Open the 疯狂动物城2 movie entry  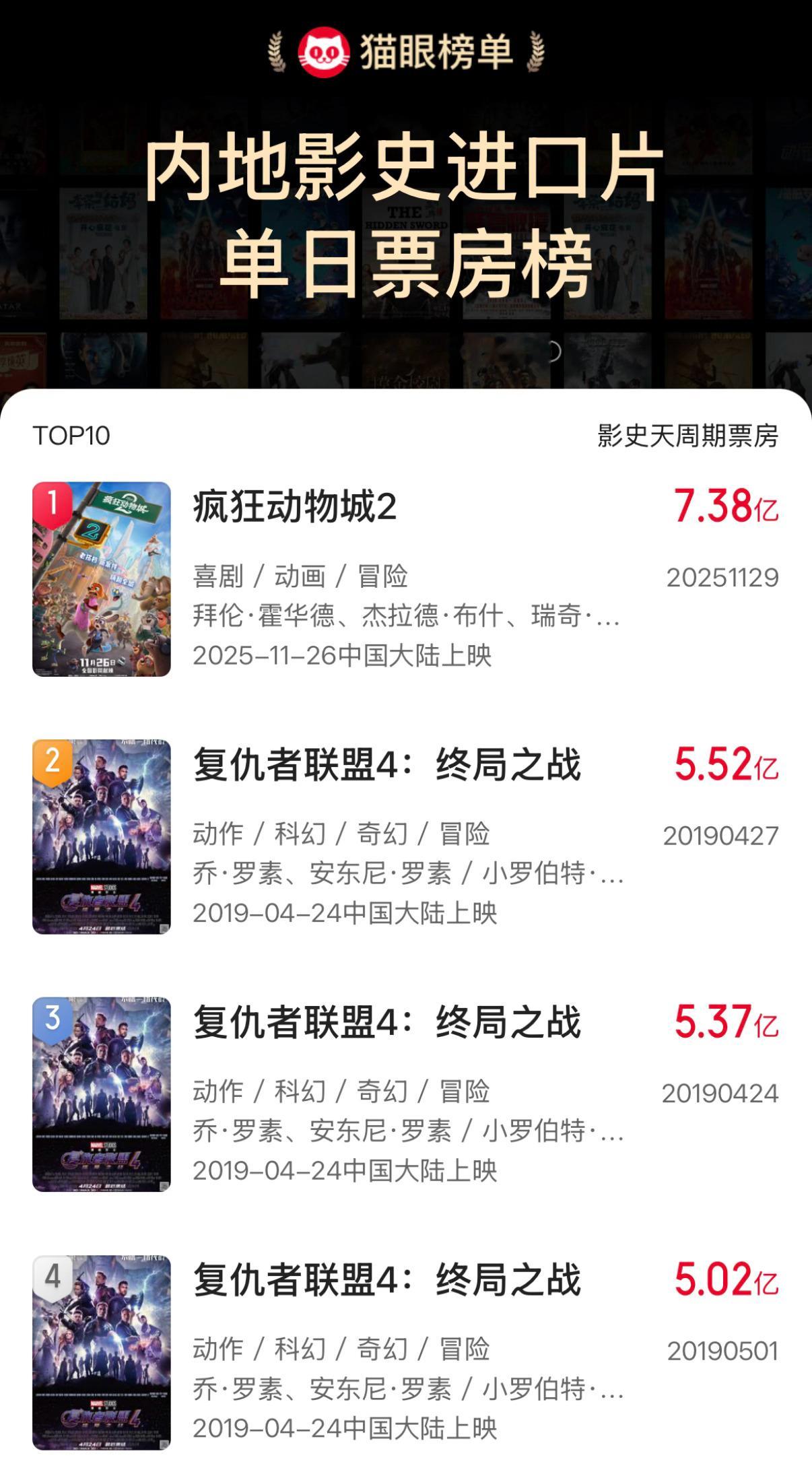(x=294, y=507)
